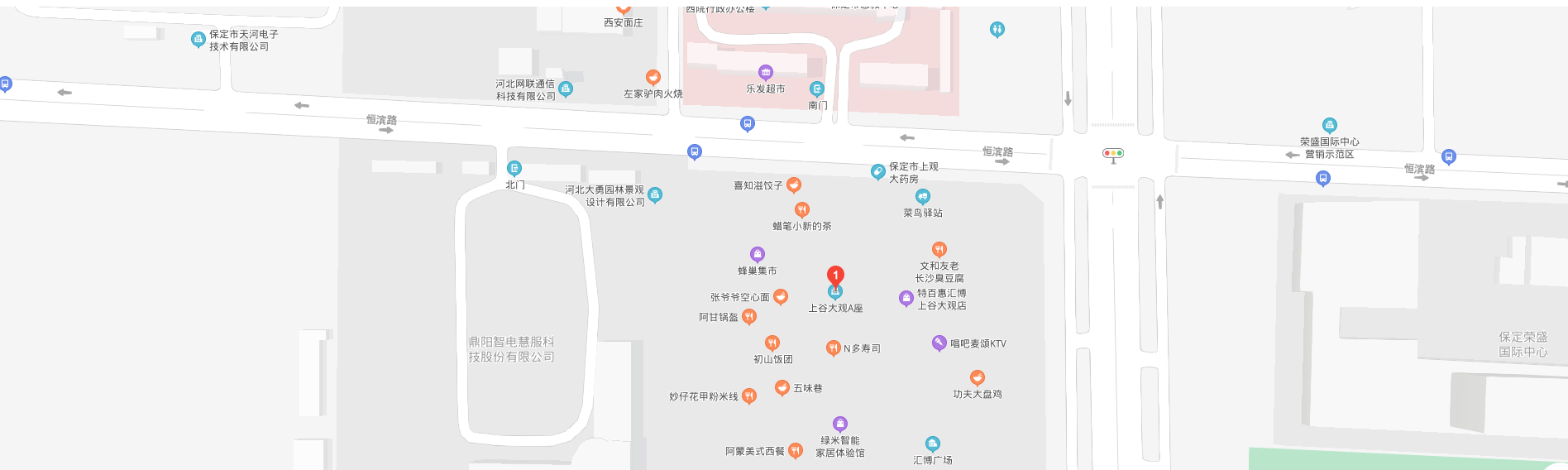Screen dimensions: 1568x470
Task: Tap the 特百惠汇博上谷大观店 shop pin
Action: point(906,298)
